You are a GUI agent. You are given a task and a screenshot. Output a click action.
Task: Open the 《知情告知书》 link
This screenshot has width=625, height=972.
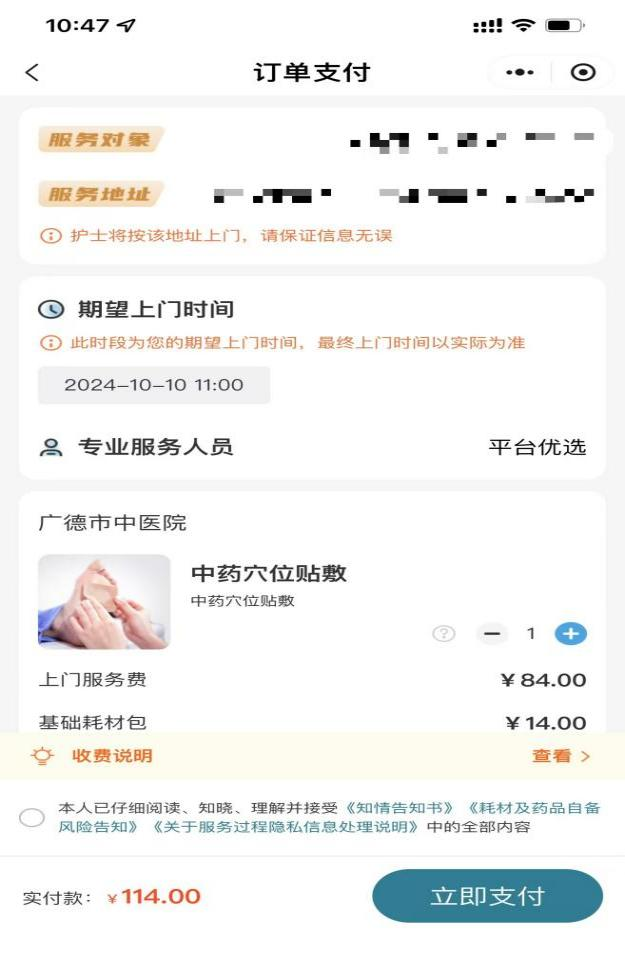pyautogui.click(x=400, y=808)
